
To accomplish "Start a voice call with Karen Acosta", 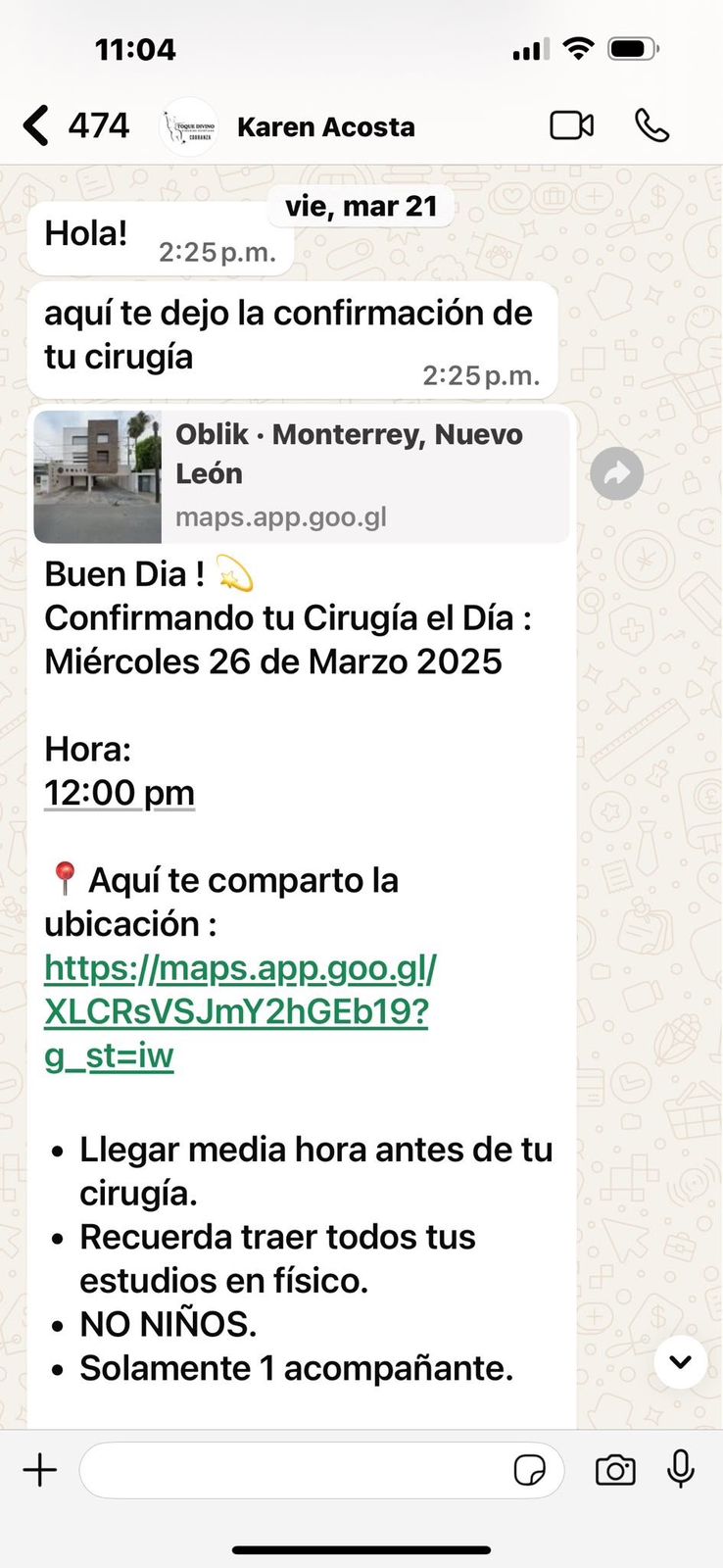I will (x=651, y=126).
